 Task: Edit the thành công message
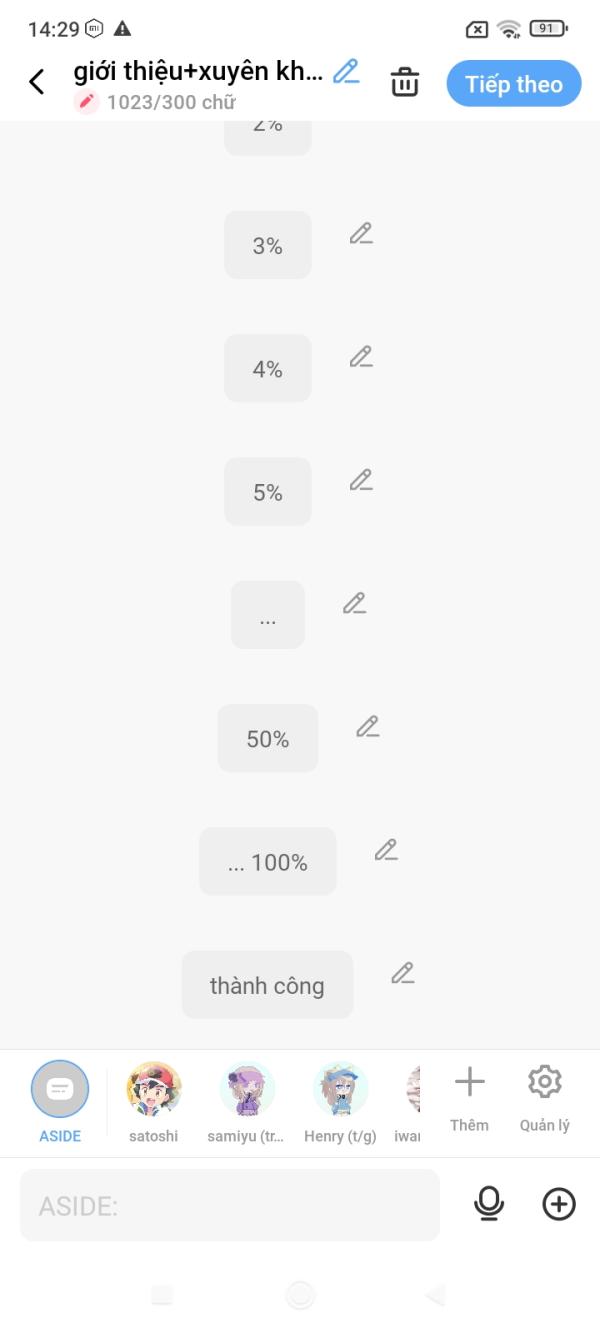click(x=402, y=973)
